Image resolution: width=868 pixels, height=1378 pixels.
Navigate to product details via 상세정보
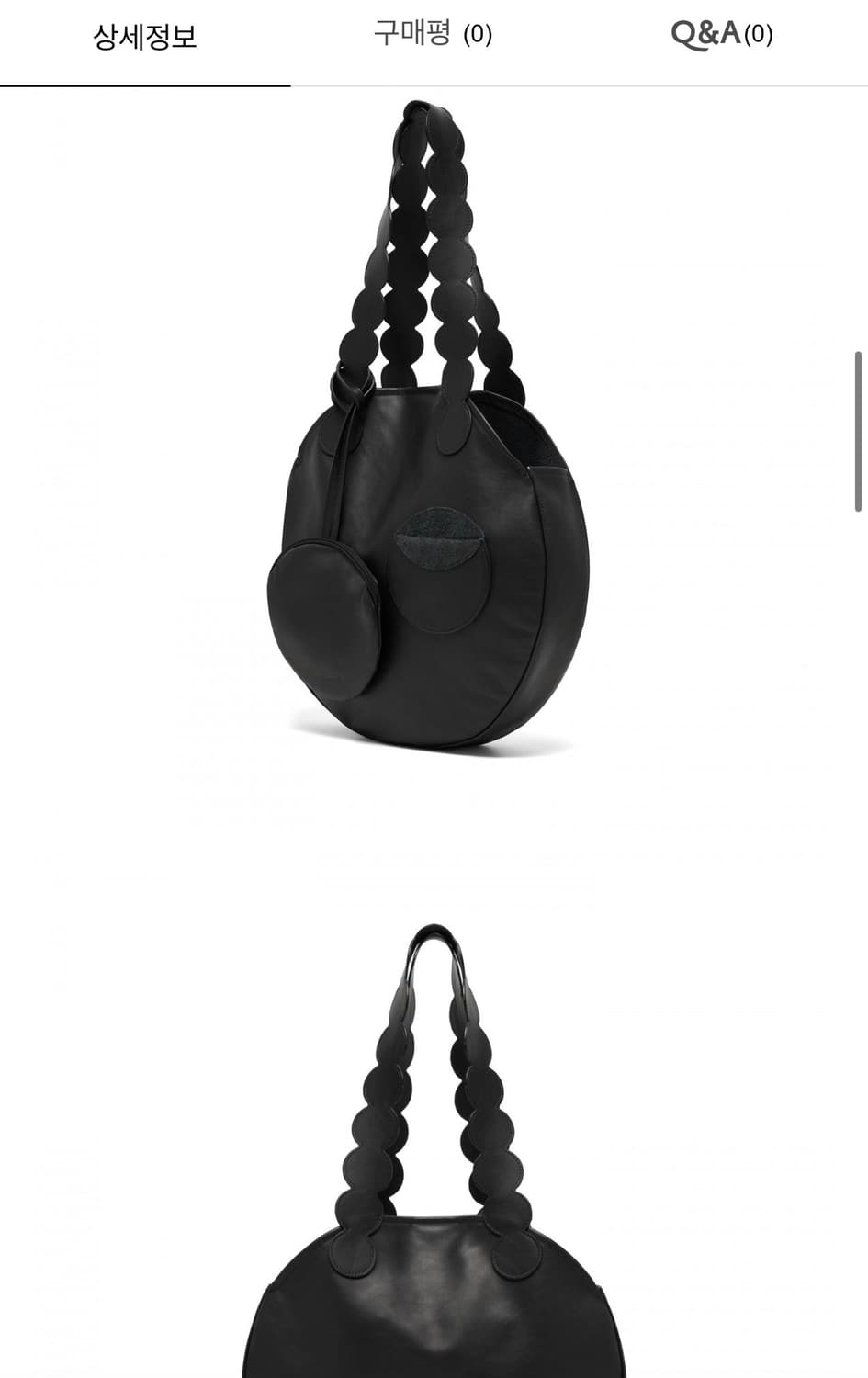pos(144,35)
